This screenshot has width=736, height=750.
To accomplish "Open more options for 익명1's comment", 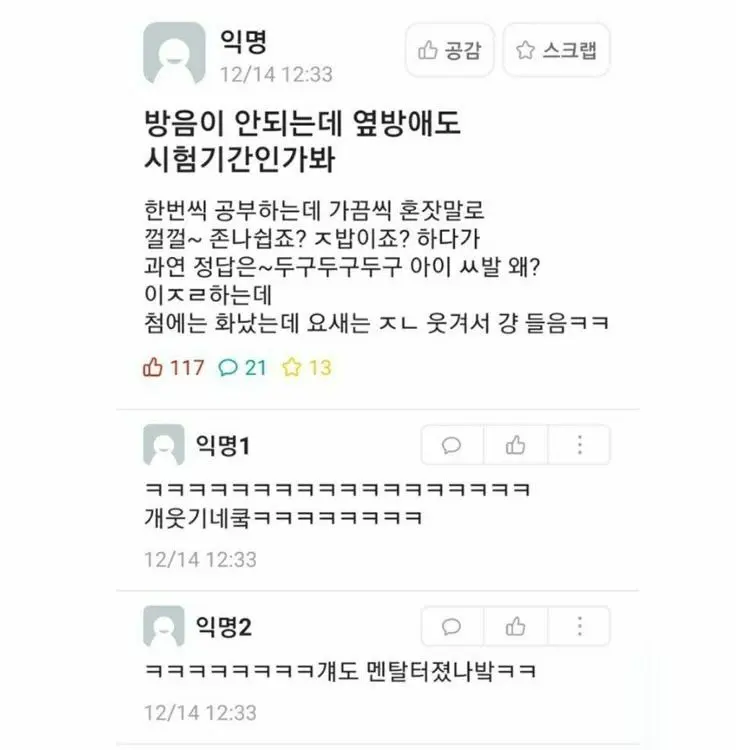I will click(579, 445).
